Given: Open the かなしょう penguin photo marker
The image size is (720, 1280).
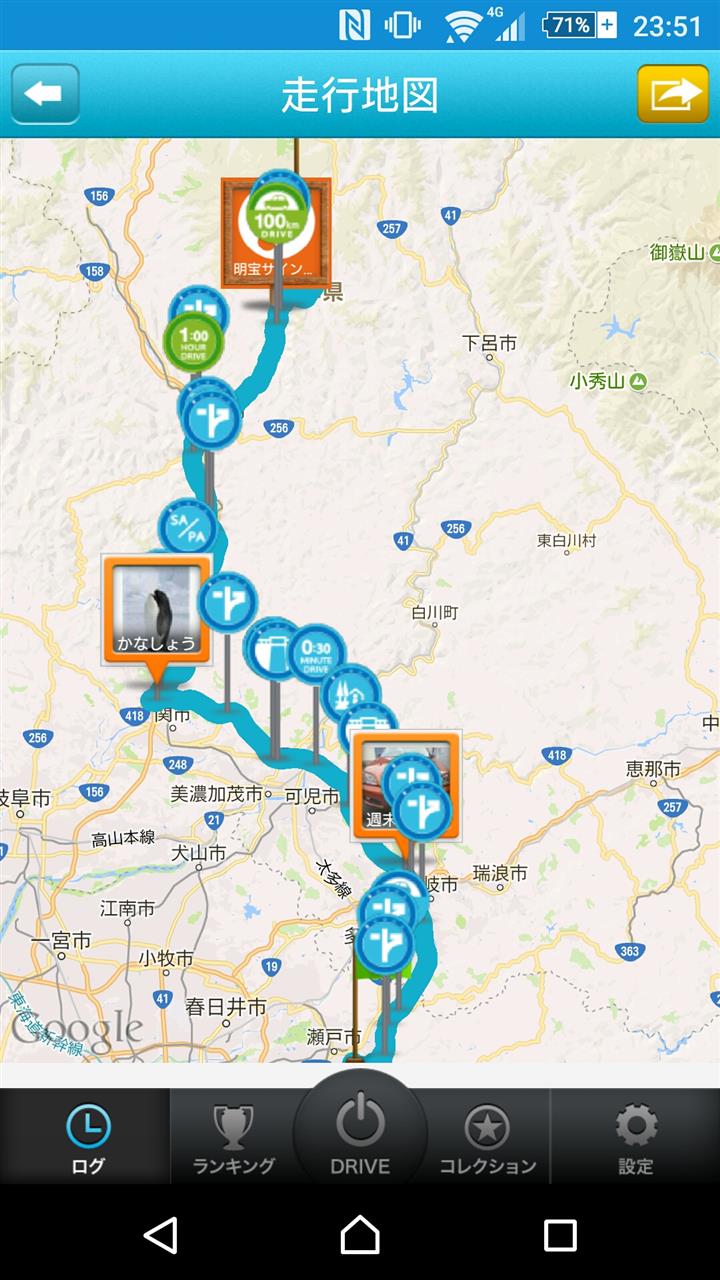Looking at the screenshot, I should (x=157, y=610).
